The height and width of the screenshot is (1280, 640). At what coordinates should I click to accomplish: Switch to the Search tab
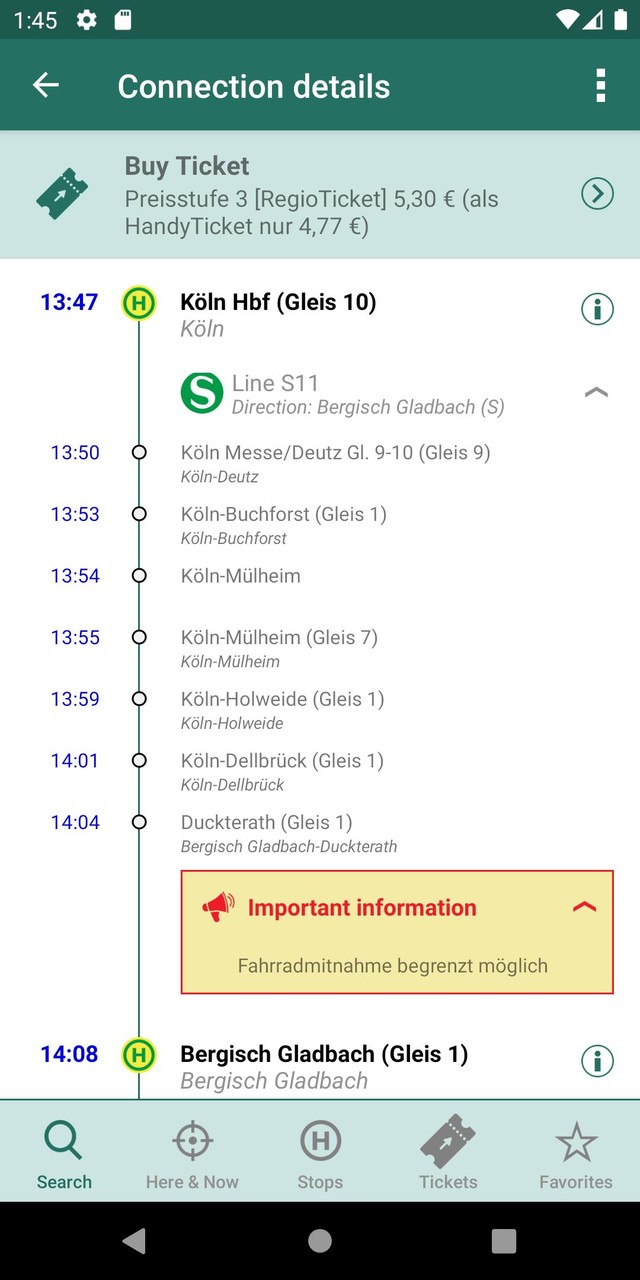point(64,1153)
